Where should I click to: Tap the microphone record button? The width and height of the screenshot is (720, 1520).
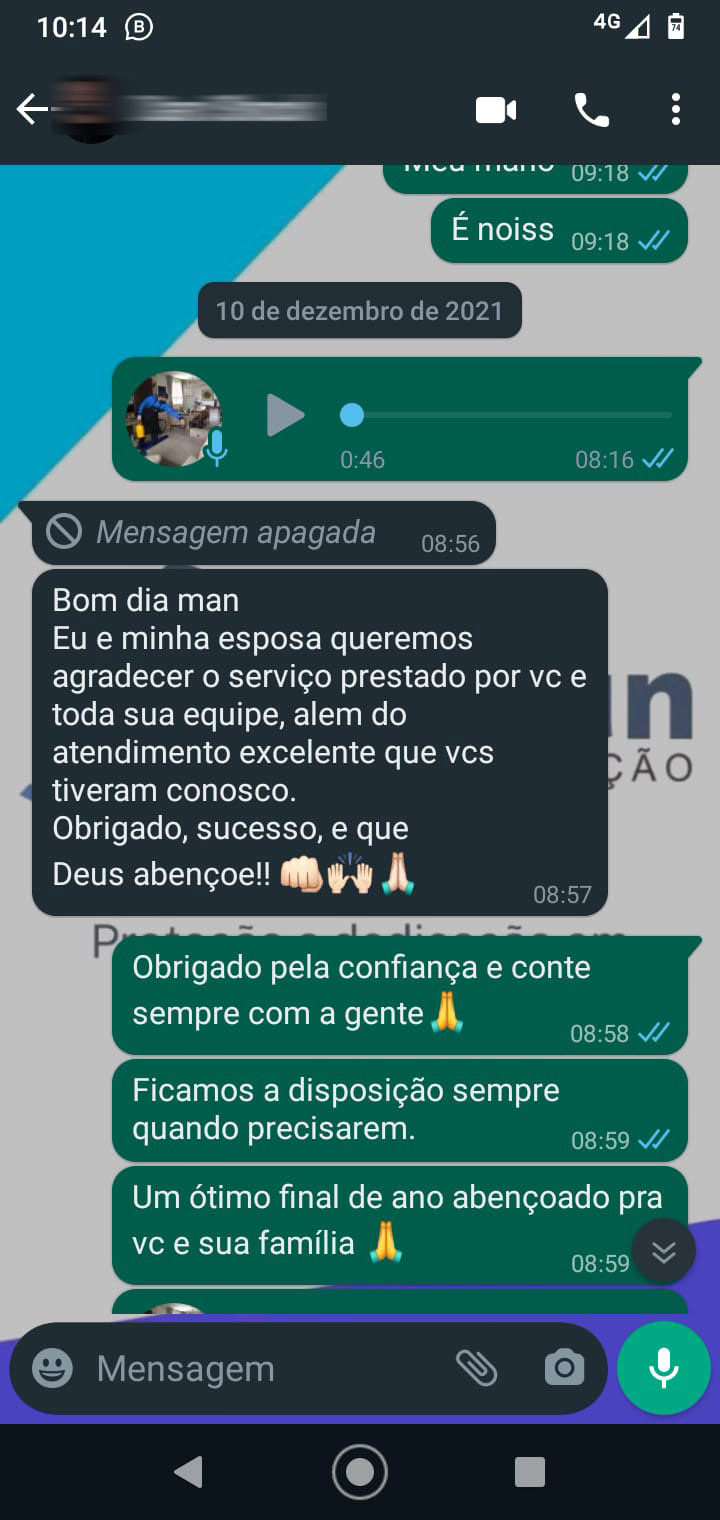(664, 1368)
